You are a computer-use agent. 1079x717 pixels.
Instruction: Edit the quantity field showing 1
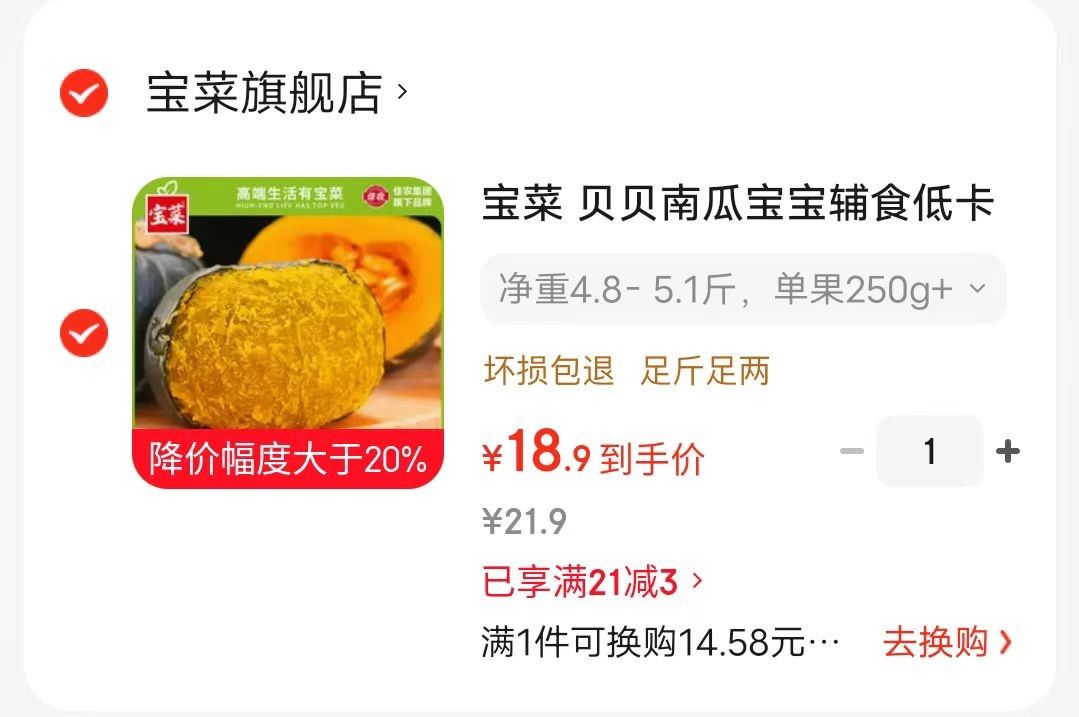click(x=929, y=452)
